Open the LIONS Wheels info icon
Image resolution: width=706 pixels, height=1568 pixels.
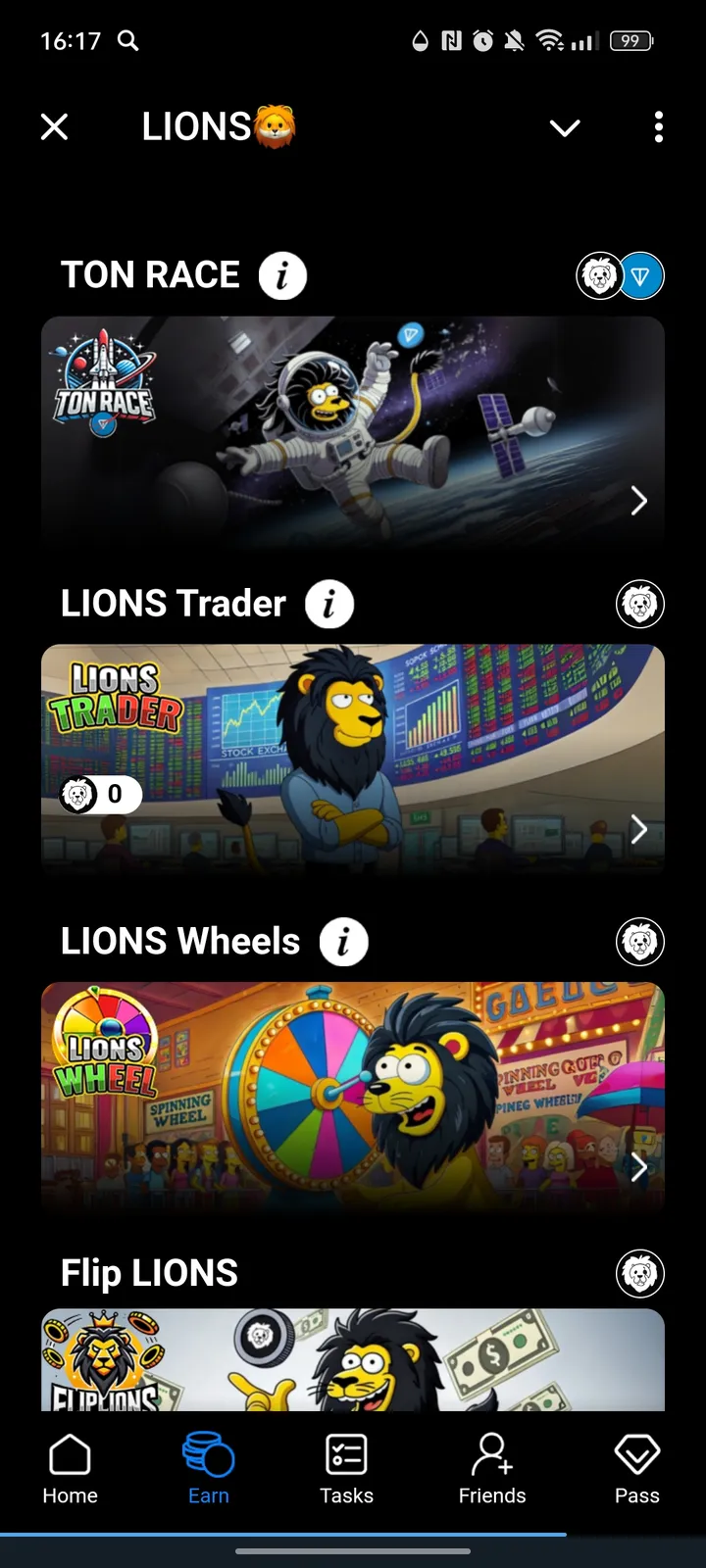tap(342, 941)
